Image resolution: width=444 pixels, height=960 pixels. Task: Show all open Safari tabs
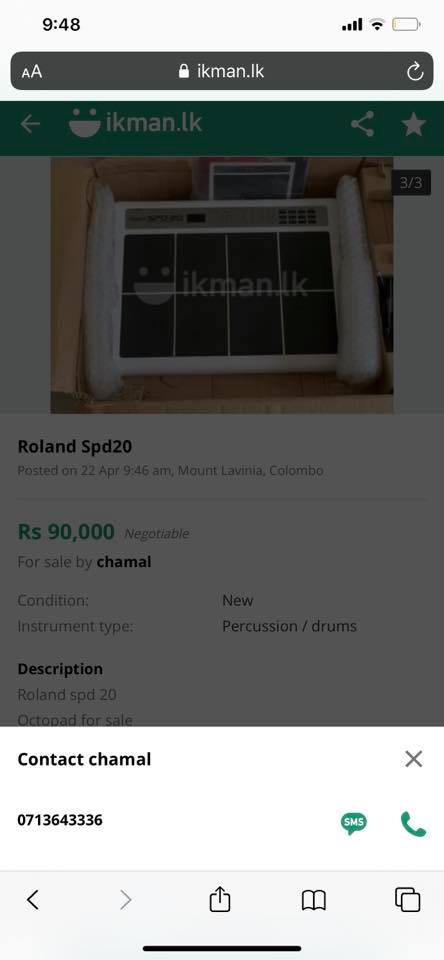pos(408,899)
